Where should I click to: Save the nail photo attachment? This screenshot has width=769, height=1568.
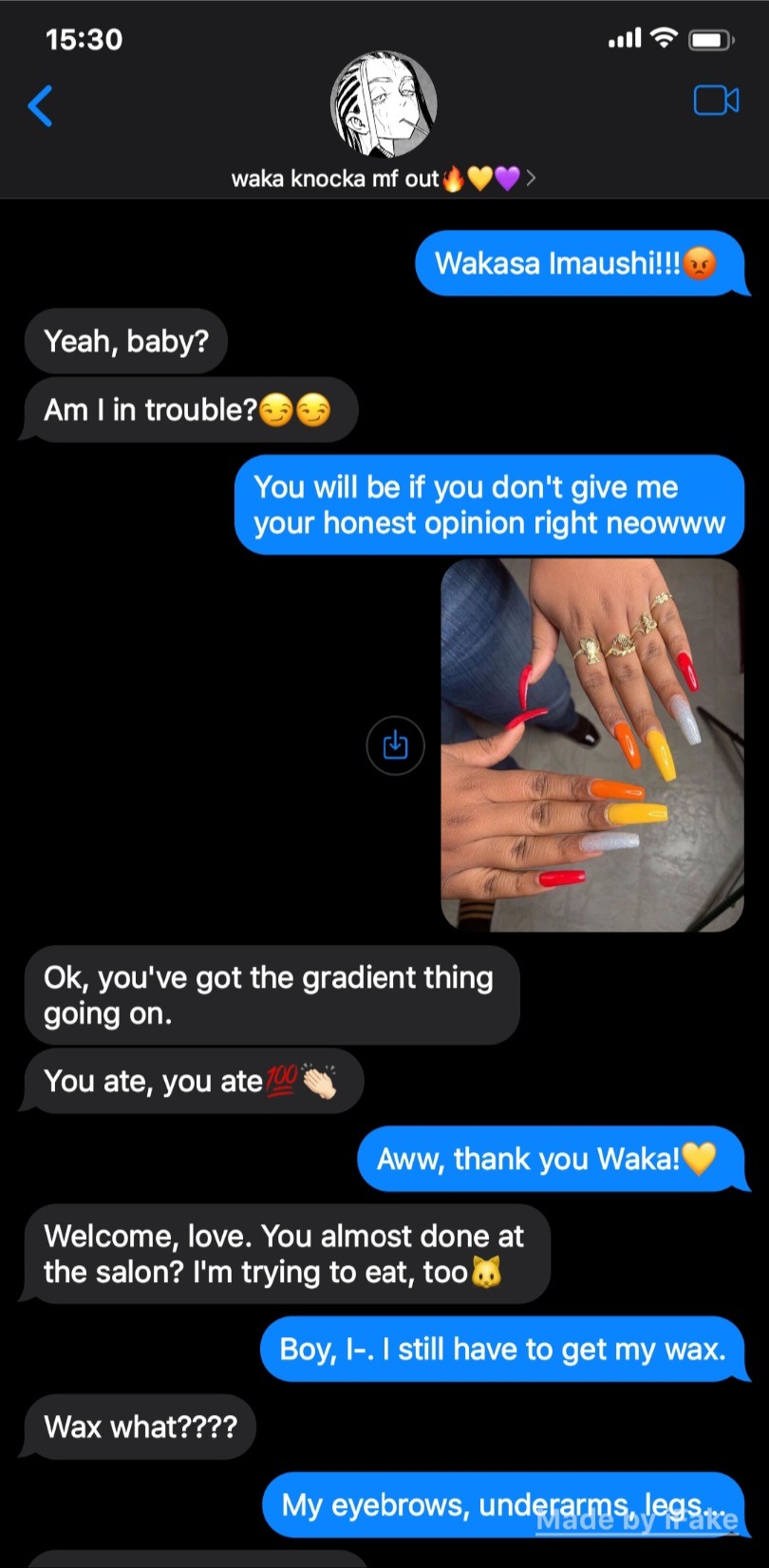(x=395, y=746)
